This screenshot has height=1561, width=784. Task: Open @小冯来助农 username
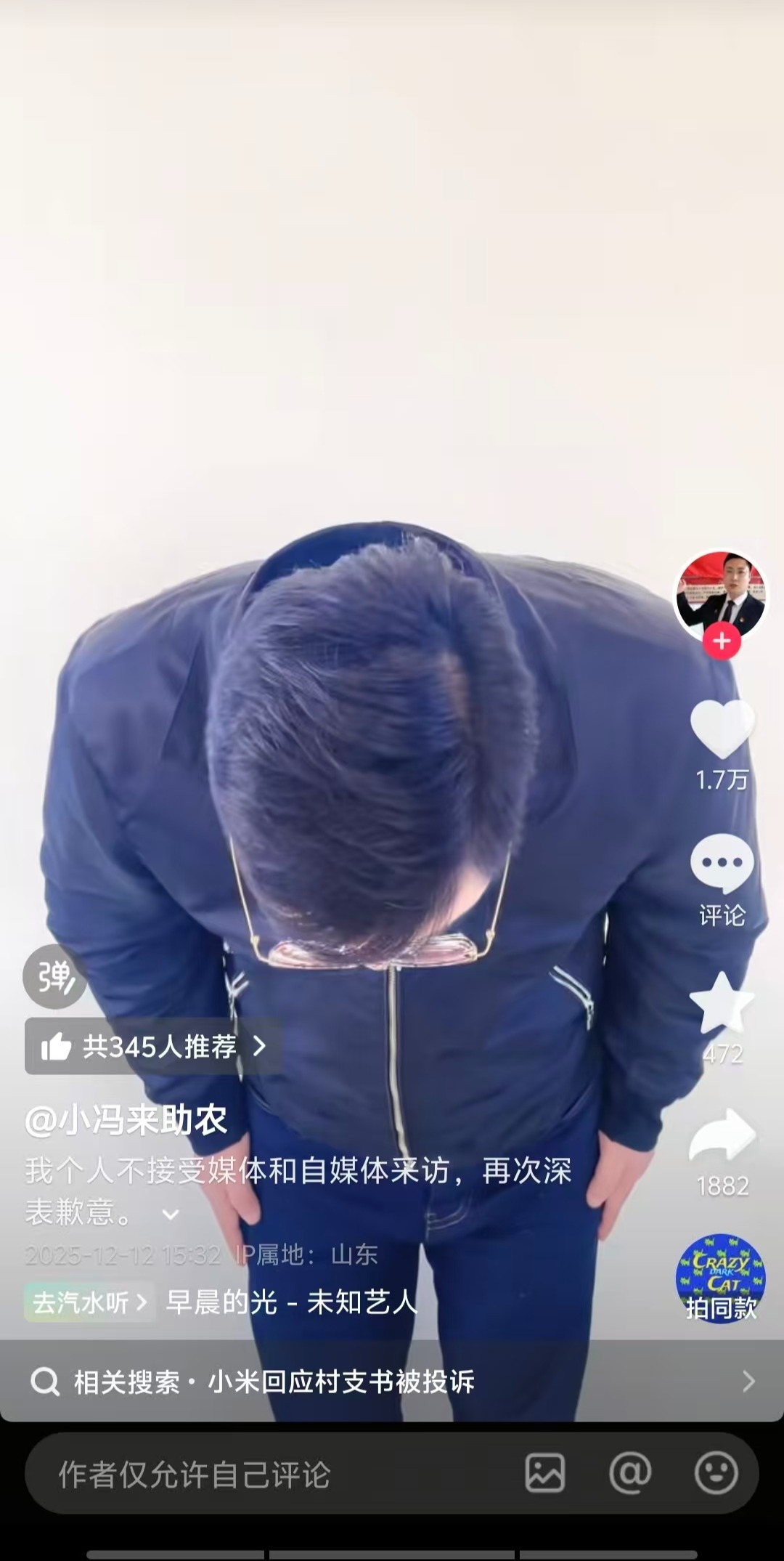[x=126, y=1119]
